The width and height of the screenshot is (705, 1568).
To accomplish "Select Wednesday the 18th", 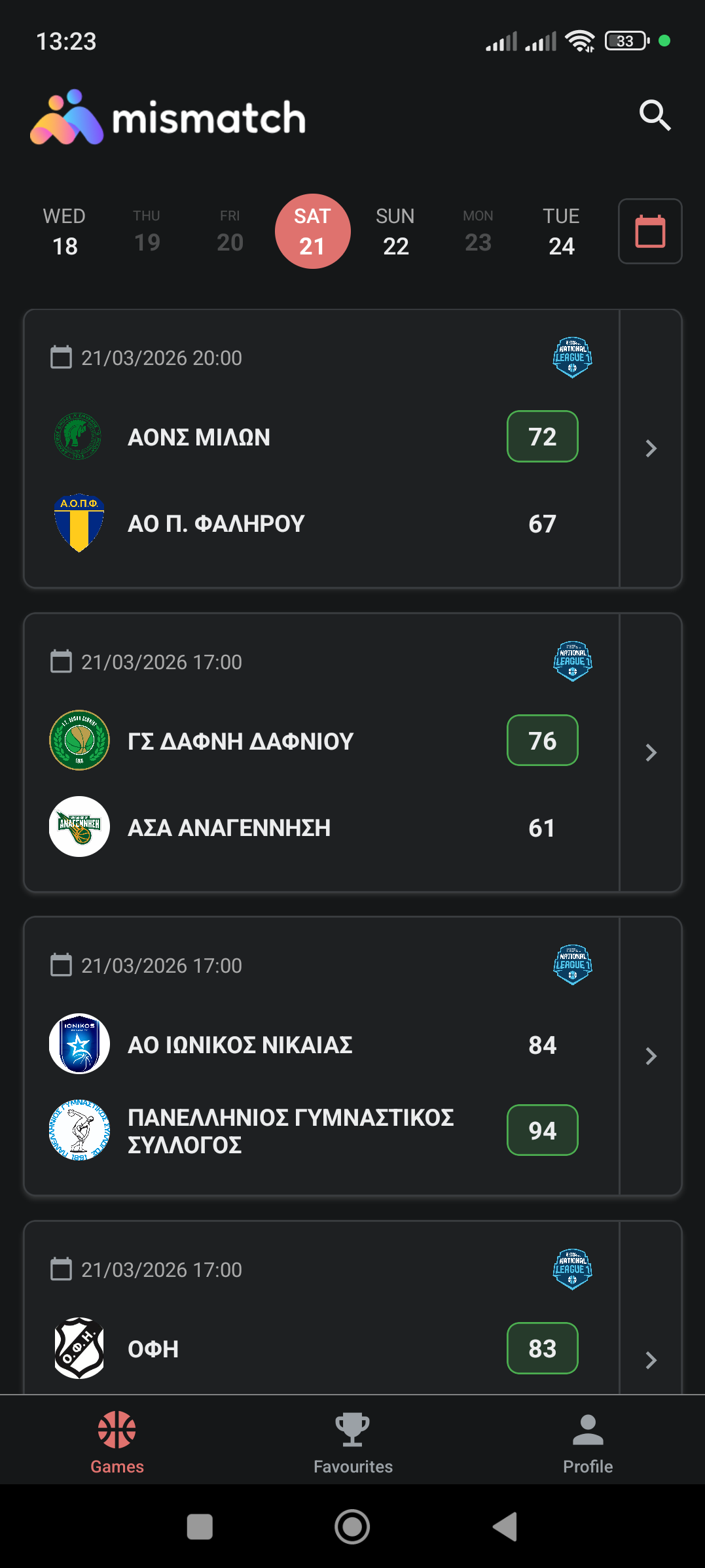I will click(x=63, y=231).
